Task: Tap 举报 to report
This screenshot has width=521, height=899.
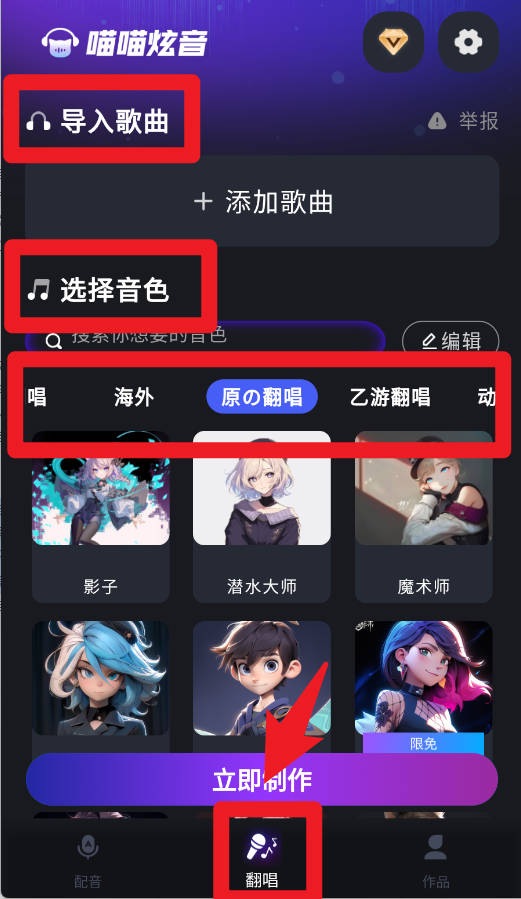Action: (464, 121)
